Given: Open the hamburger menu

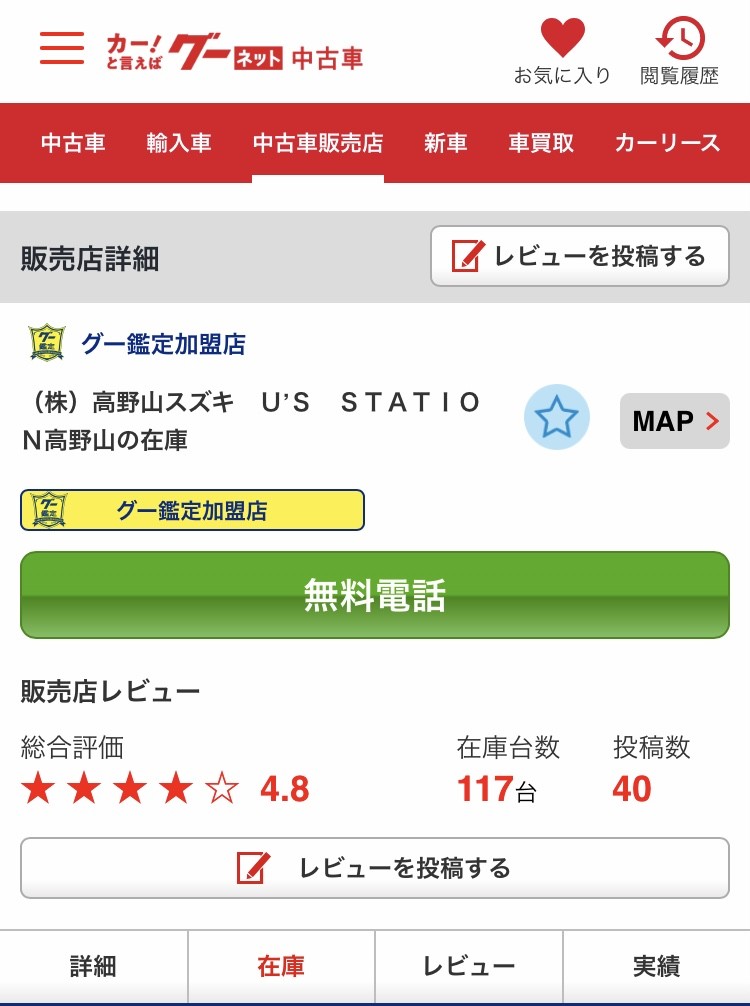Looking at the screenshot, I should (62, 47).
